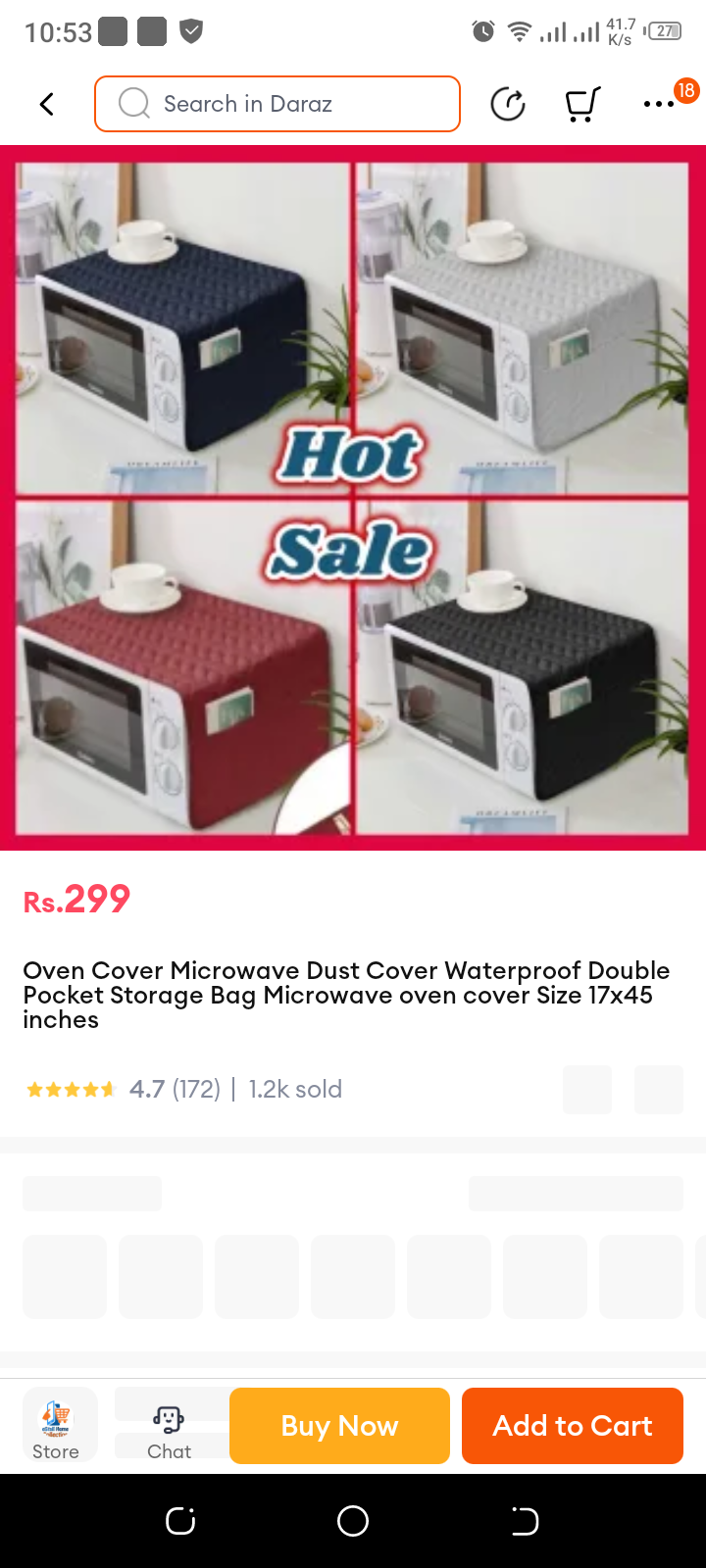Open the recent apps view
The image size is (706, 1568).
(x=180, y=1521)
